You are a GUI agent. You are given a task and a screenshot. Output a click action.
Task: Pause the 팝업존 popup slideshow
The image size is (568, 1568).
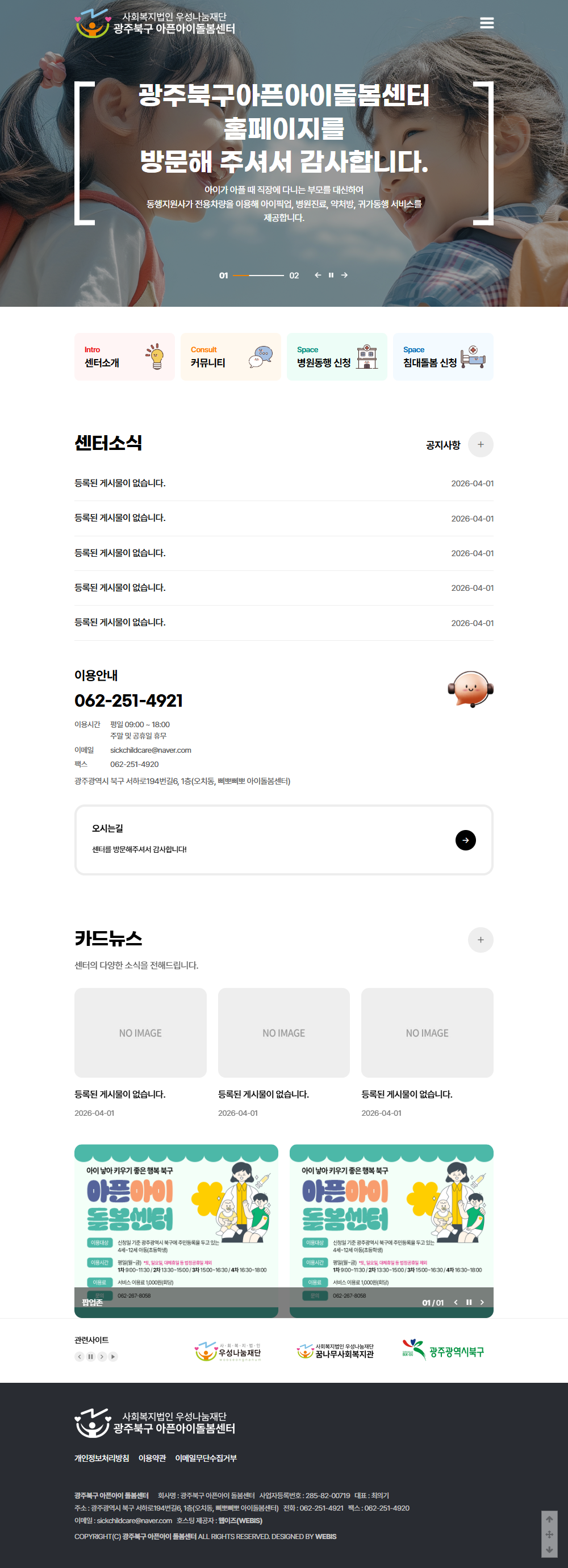point(469,1303)
